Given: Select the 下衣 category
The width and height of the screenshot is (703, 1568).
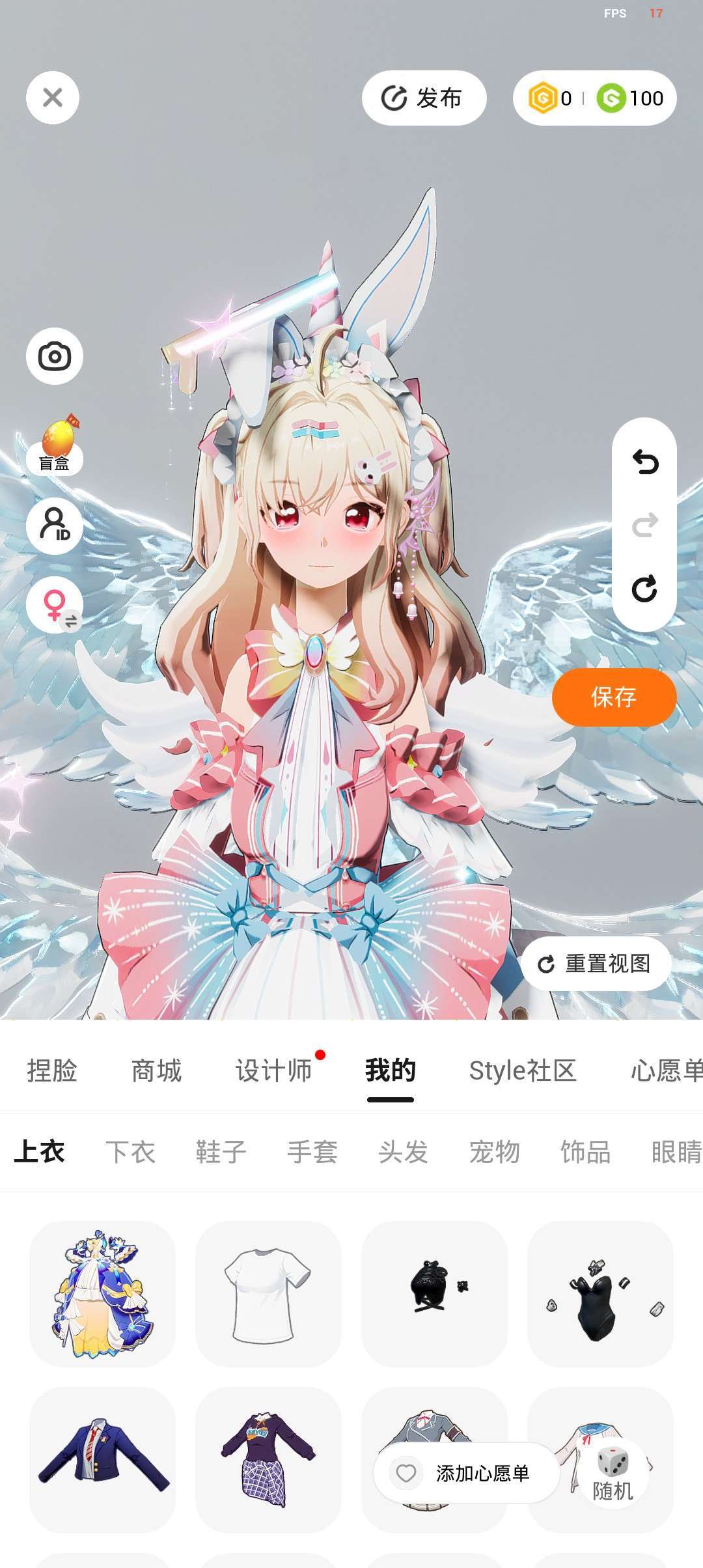Looking at the screenshot, I should 130,1152.
